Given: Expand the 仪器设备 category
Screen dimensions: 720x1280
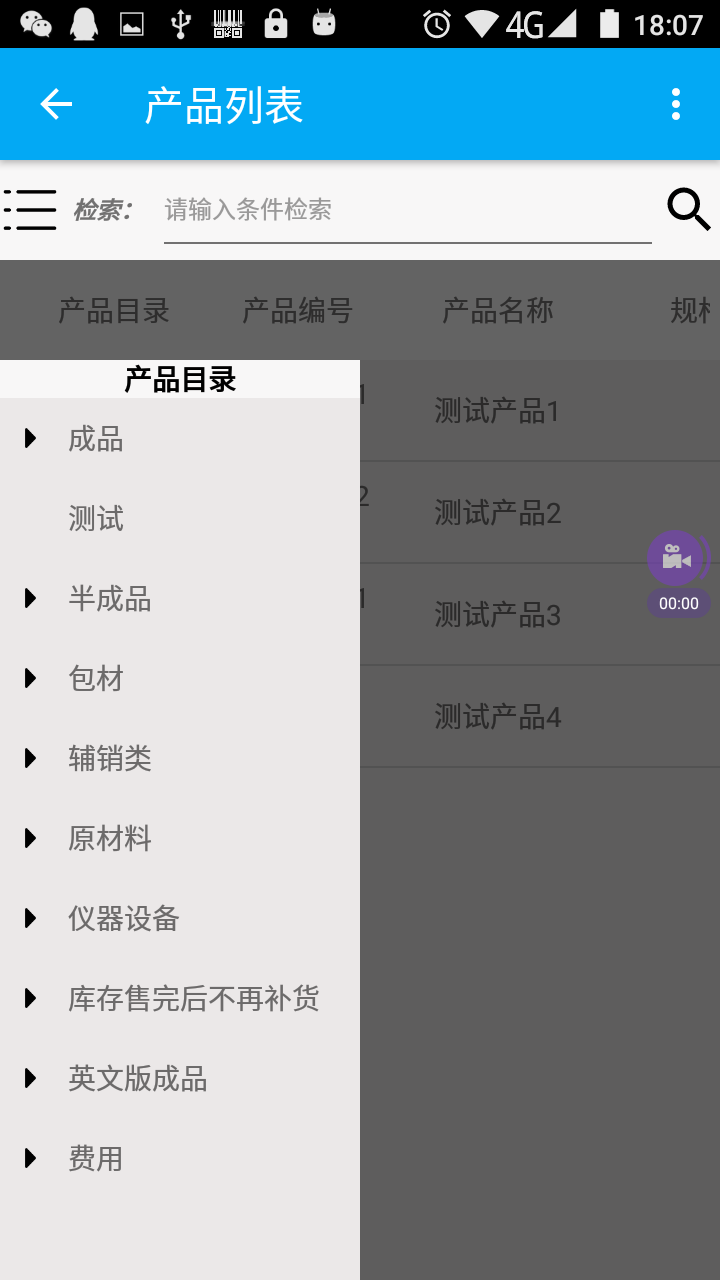Looking at the screenshot, I should [31, 918].
